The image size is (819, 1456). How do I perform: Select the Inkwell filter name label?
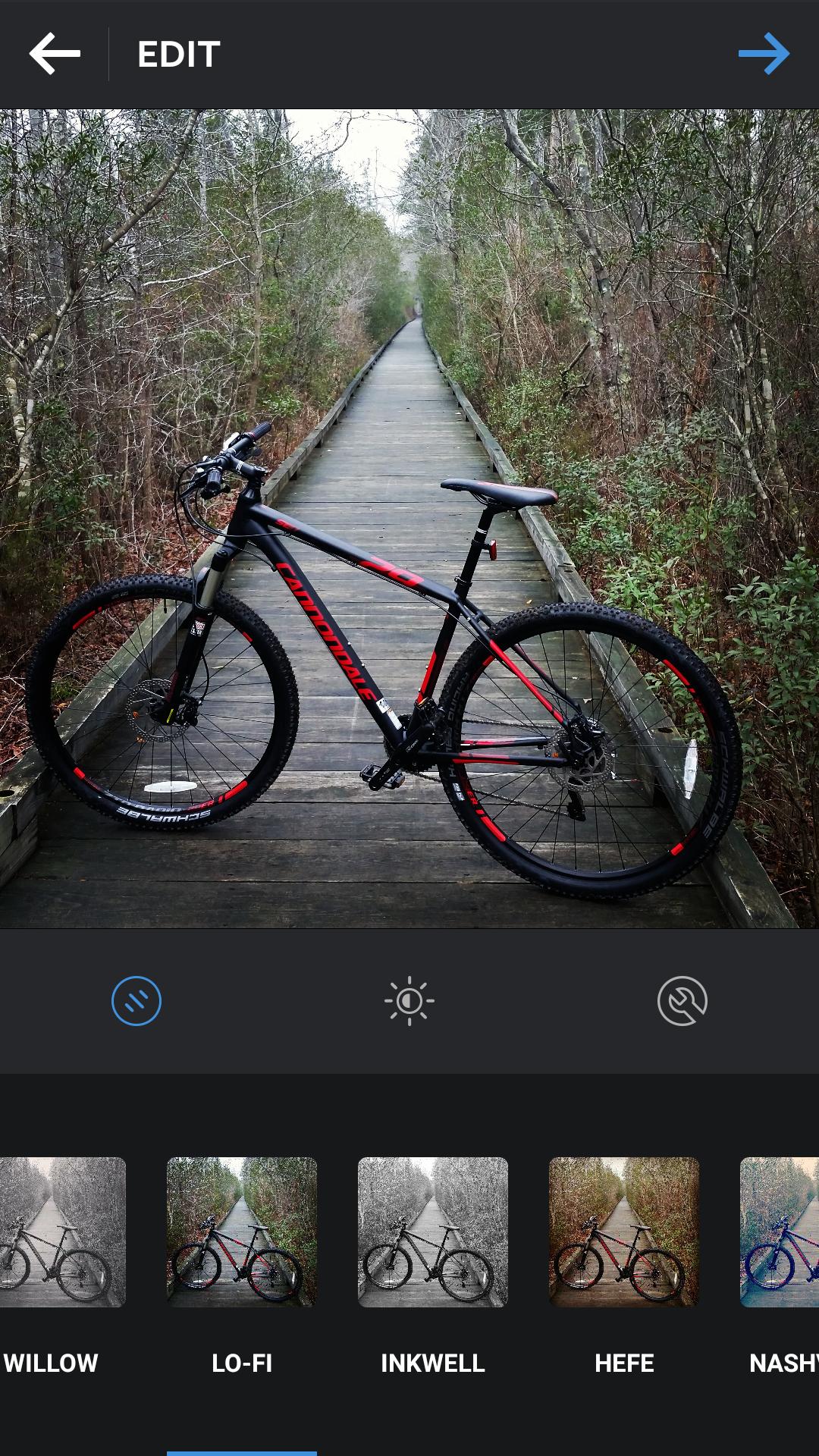[432, 1363]
